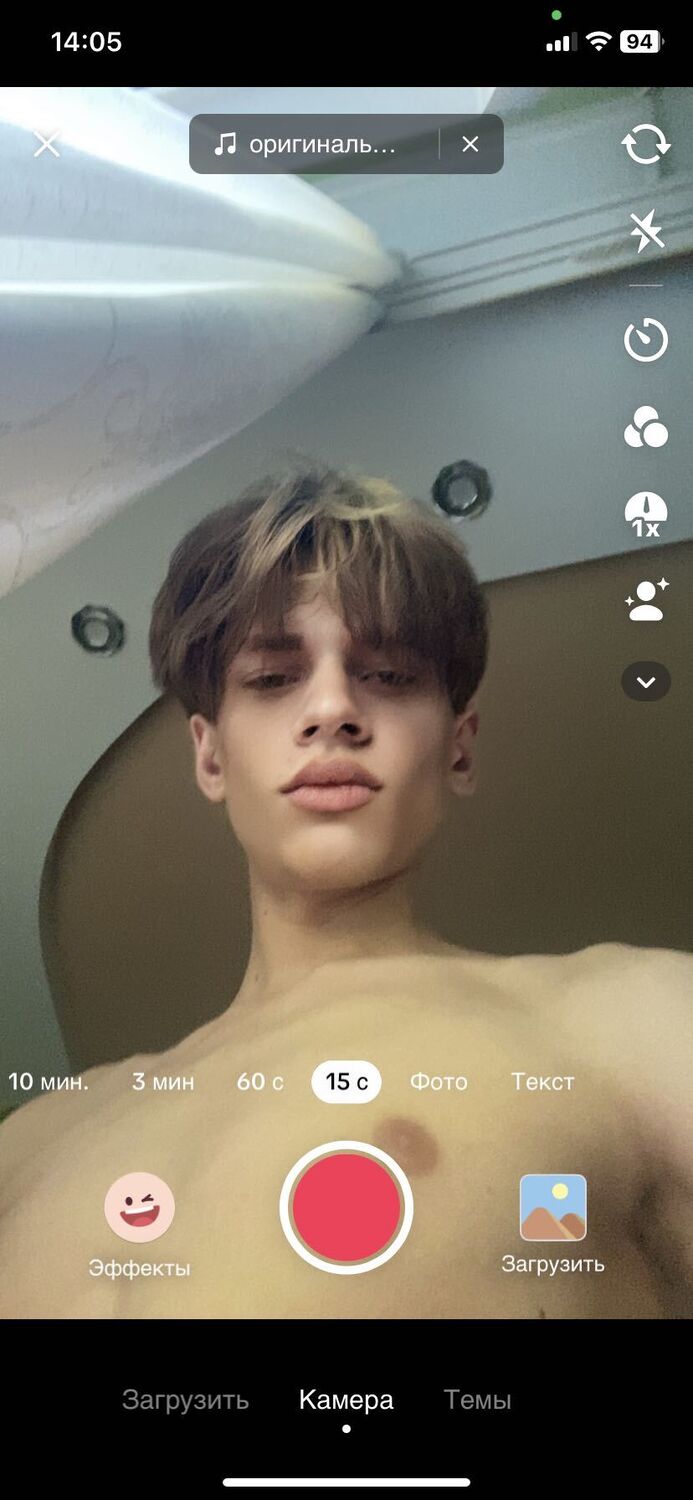Remove the selected sound
Viewport: 693px width, 1500px height.
[x=470, y=145]
